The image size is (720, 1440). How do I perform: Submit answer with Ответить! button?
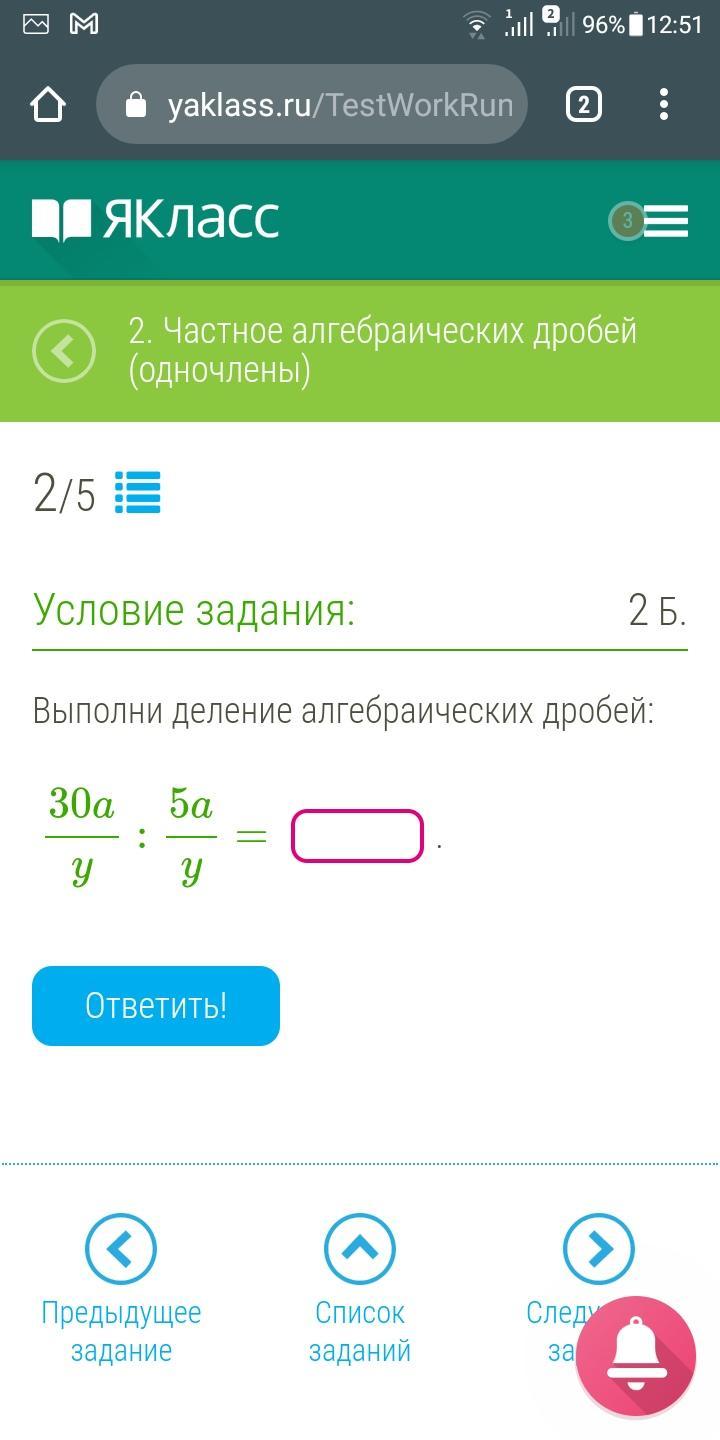pyautogui.click(x=156, y=1005)
